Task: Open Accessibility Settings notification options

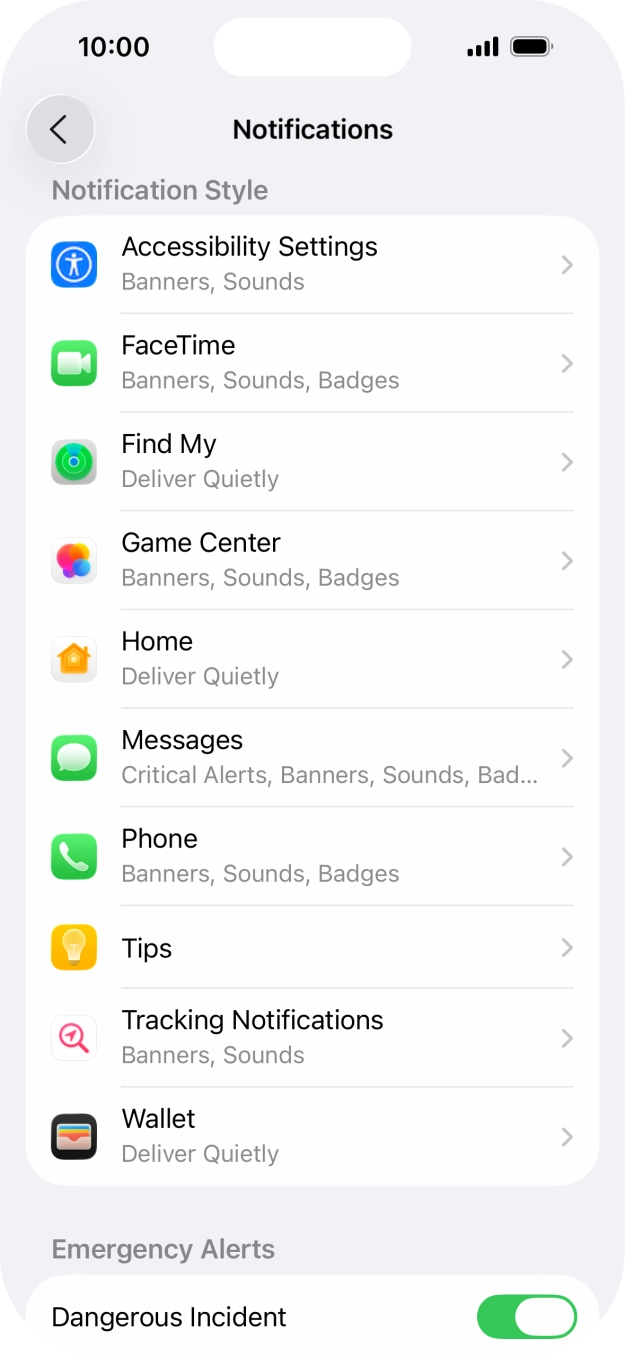Action: 312,264
